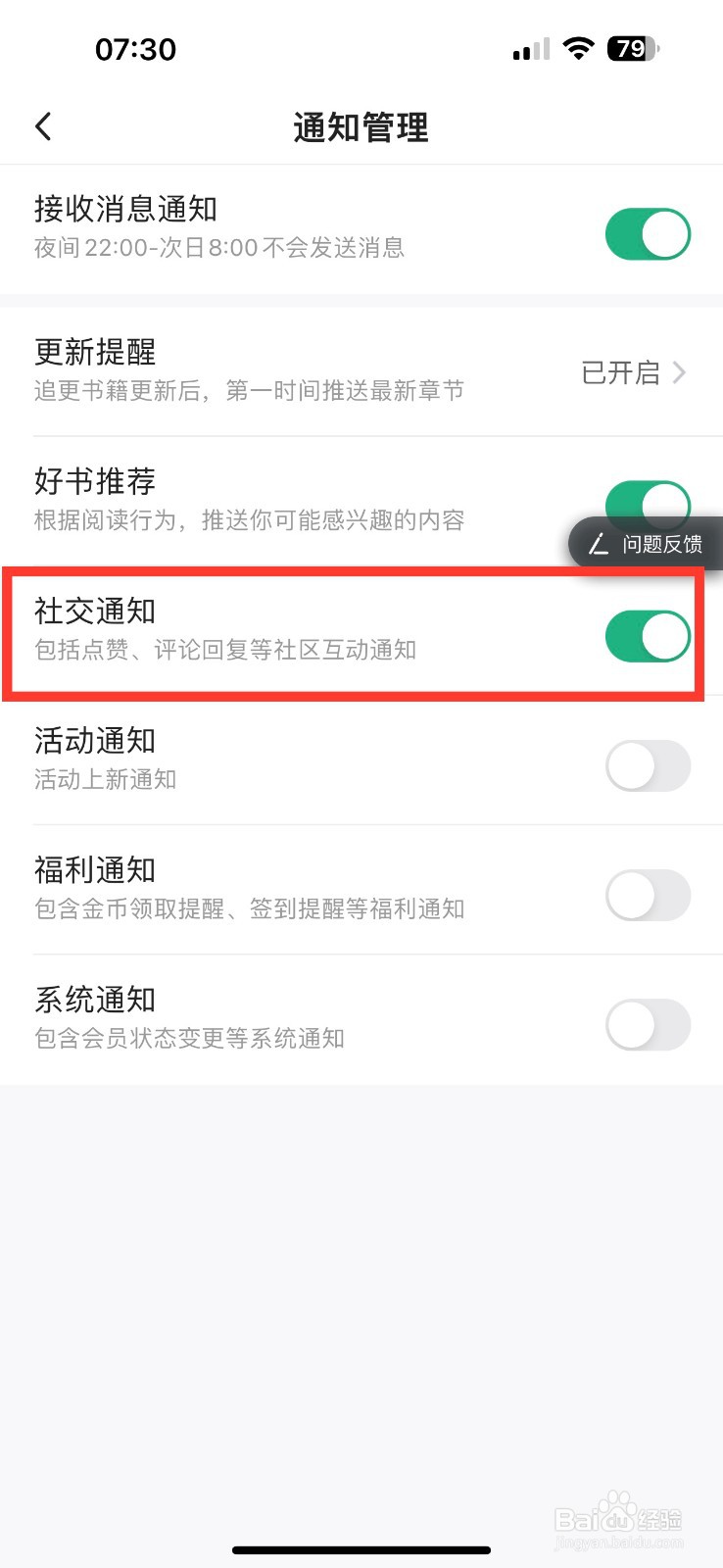Tap the clock showing 07:30
Viewport: 723px width, 1568px height.
click(x=135, y=49)
